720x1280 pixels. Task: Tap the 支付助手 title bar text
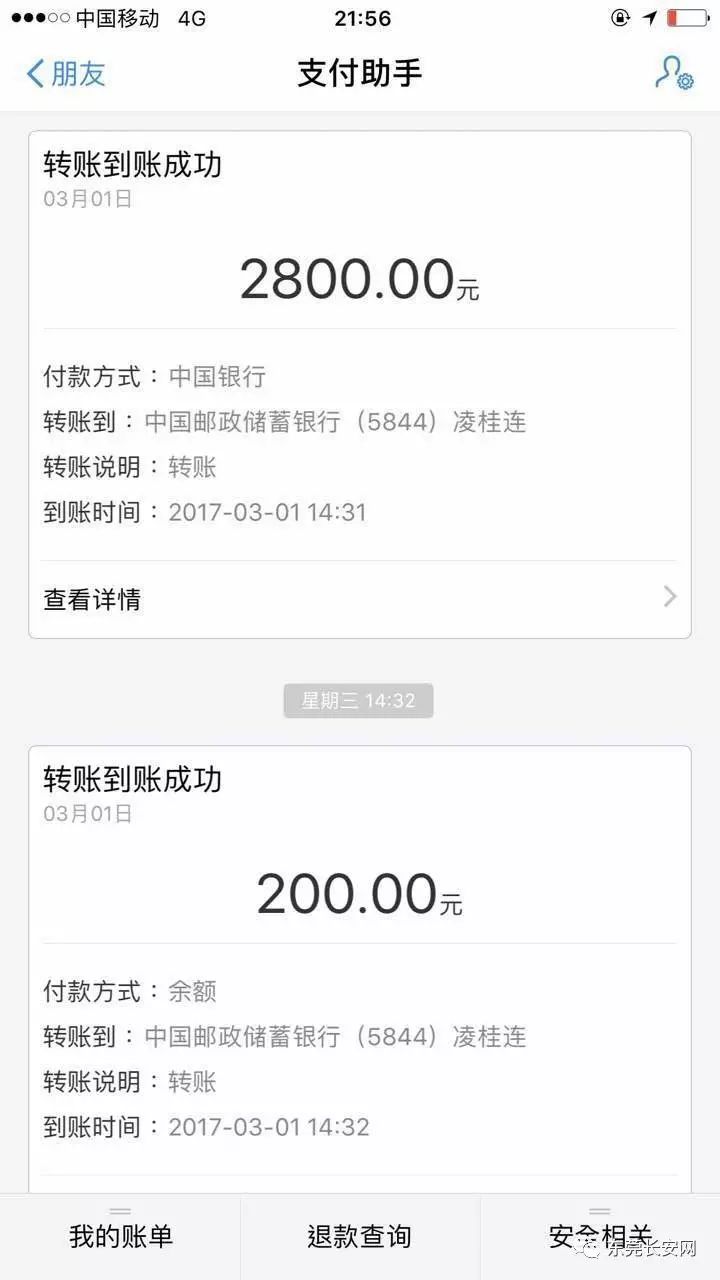pyautogui.click(x=358, y=74)
